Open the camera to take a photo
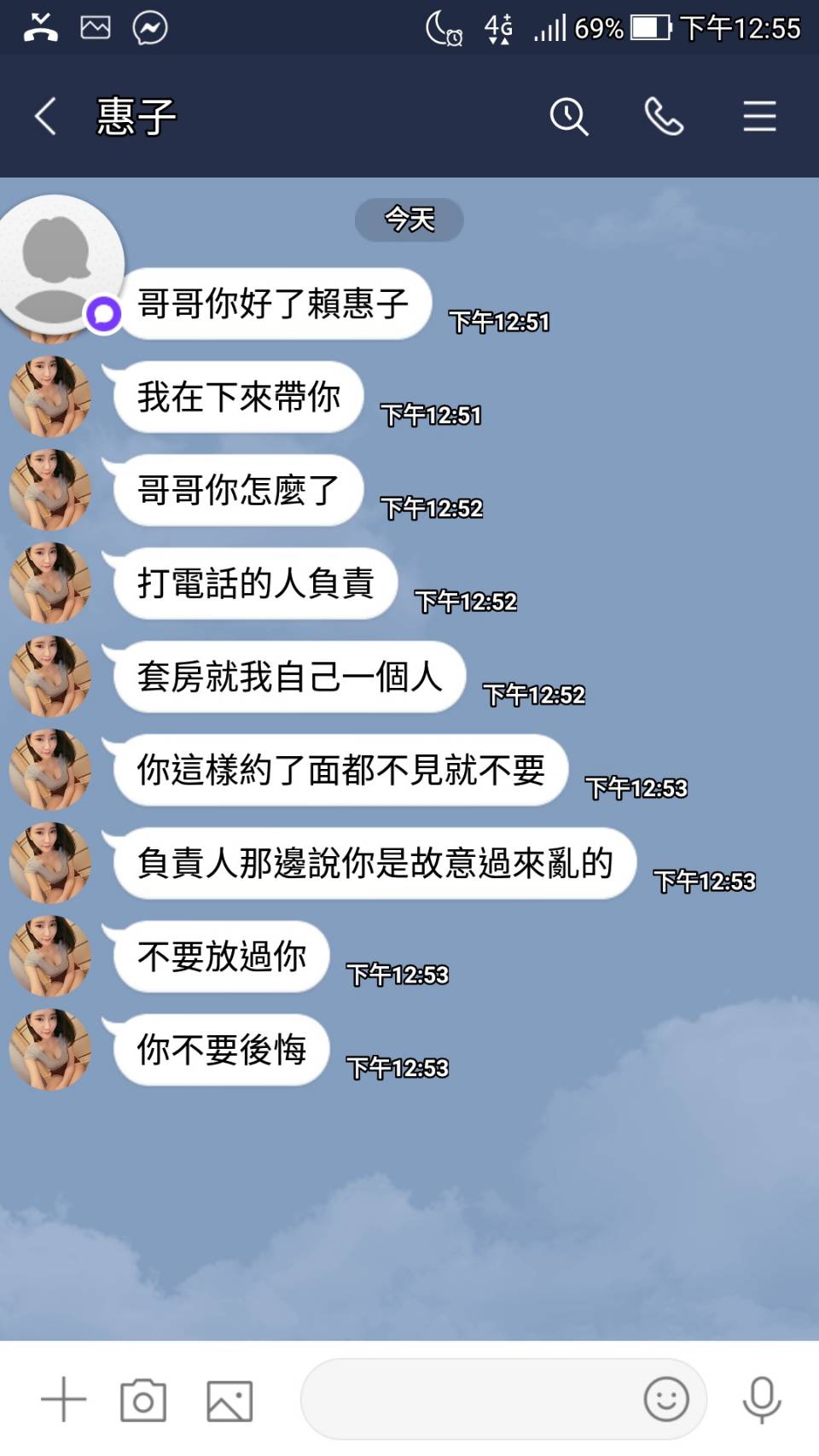Image resolution: width=819 pixels, height=1456 pixels. point(143,1401)
